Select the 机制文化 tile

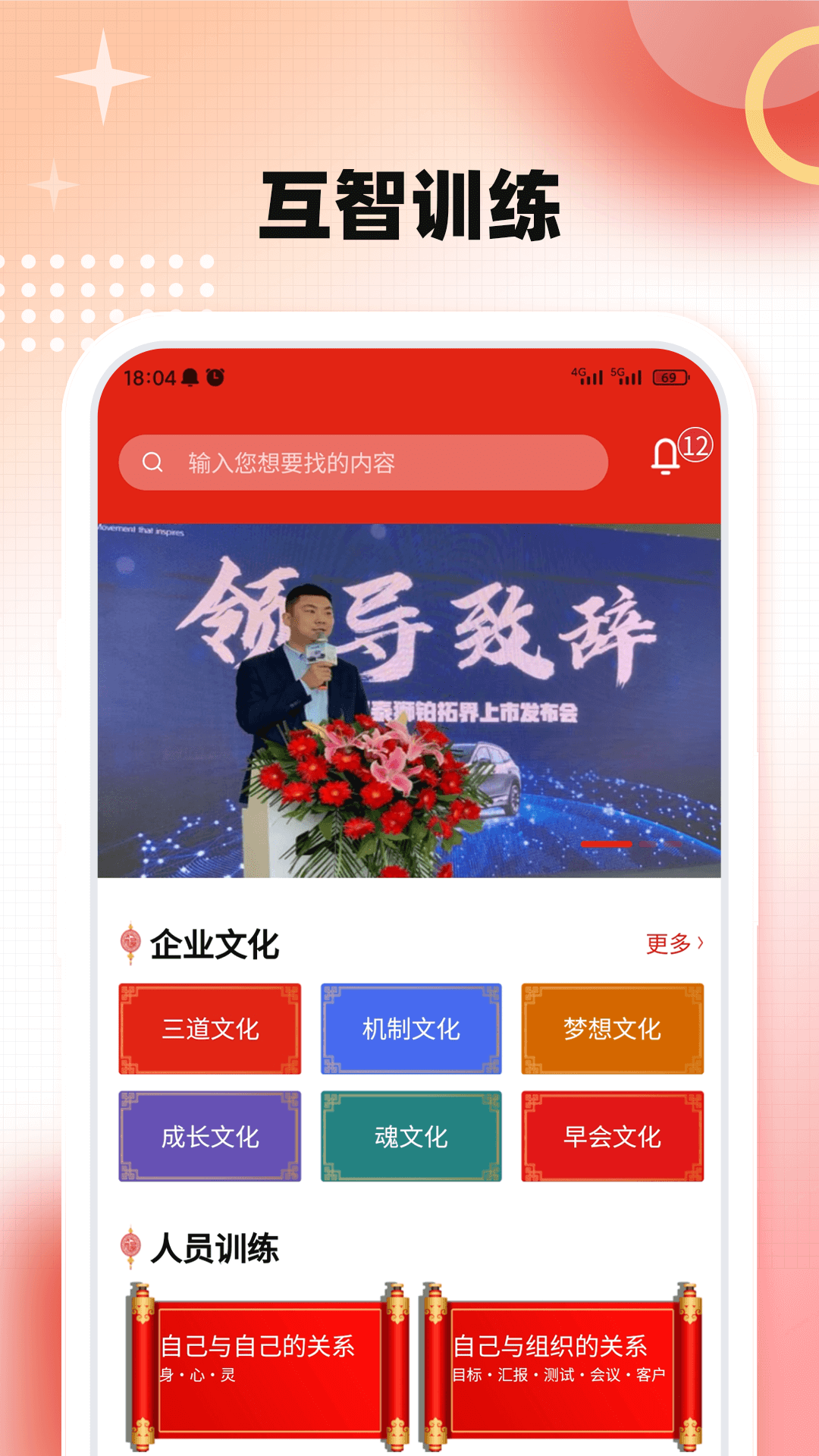click(411, 1028)
